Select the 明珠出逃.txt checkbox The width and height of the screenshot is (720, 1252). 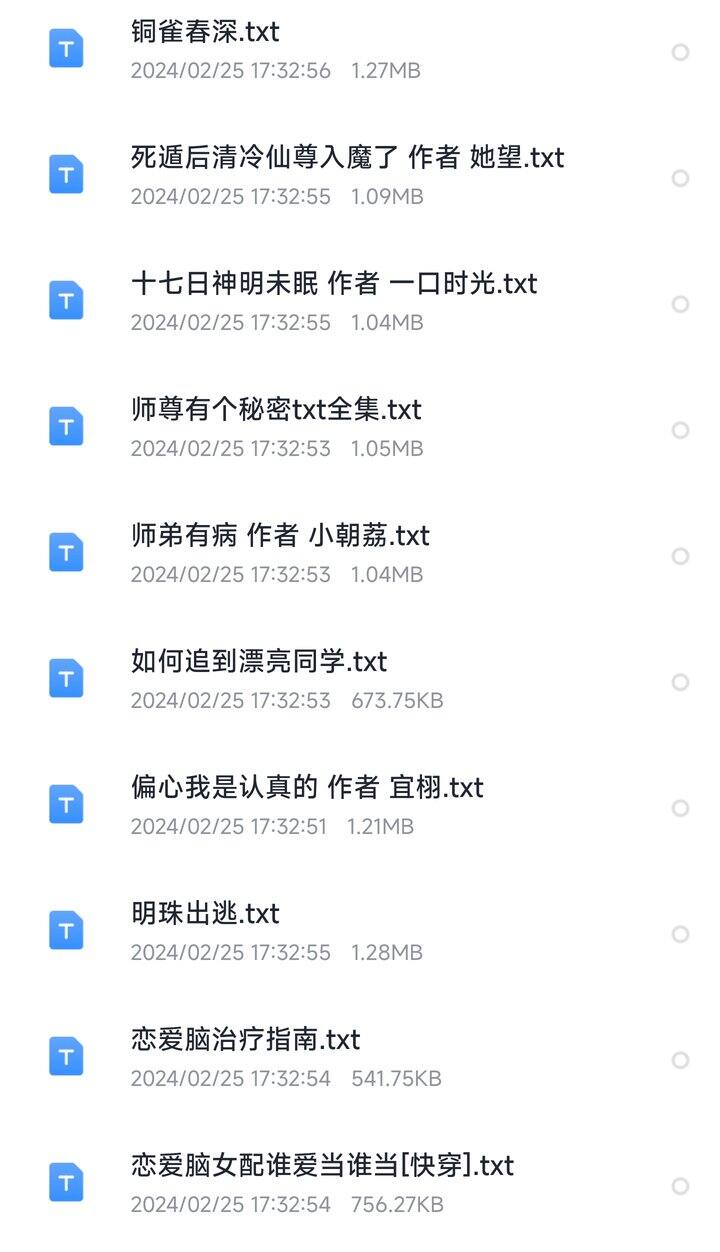point(680,934)
